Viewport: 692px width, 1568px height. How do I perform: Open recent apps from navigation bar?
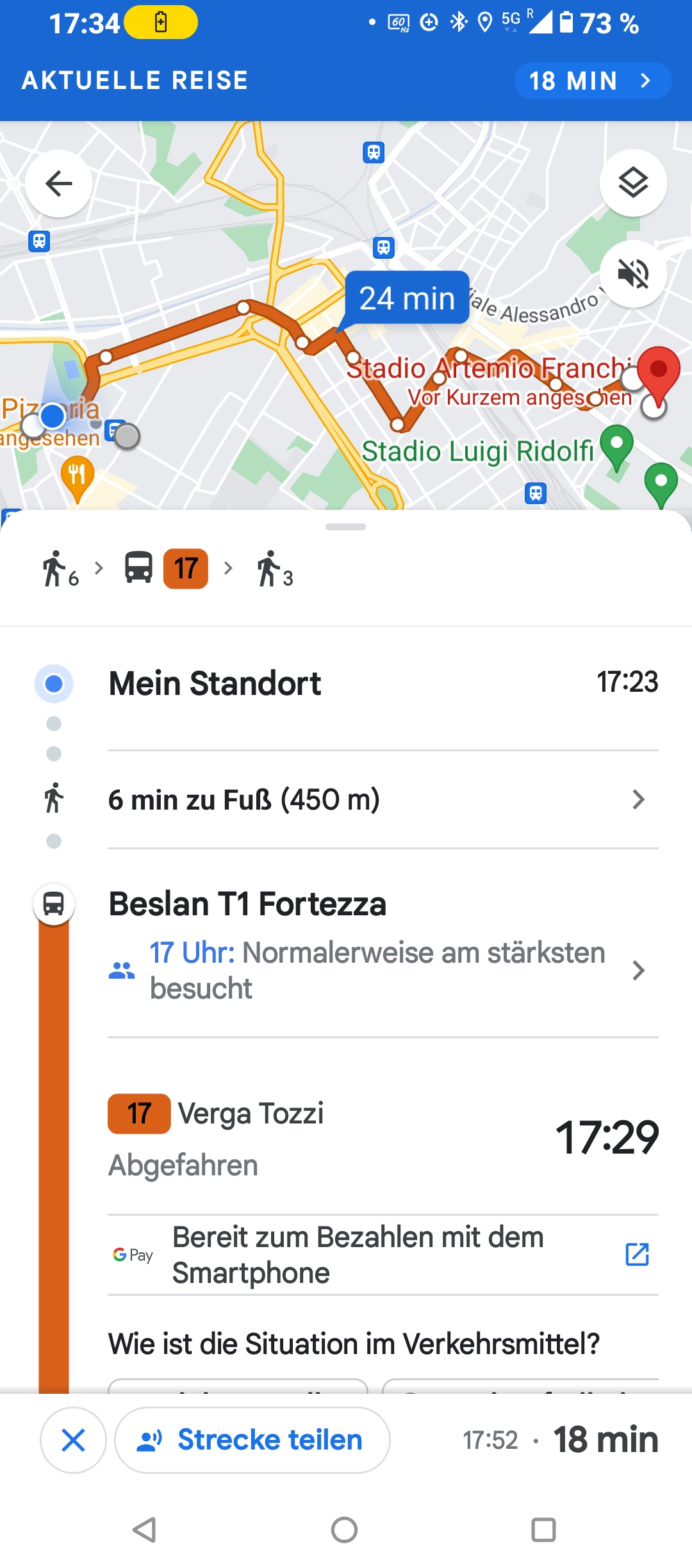click(543, 1530)
